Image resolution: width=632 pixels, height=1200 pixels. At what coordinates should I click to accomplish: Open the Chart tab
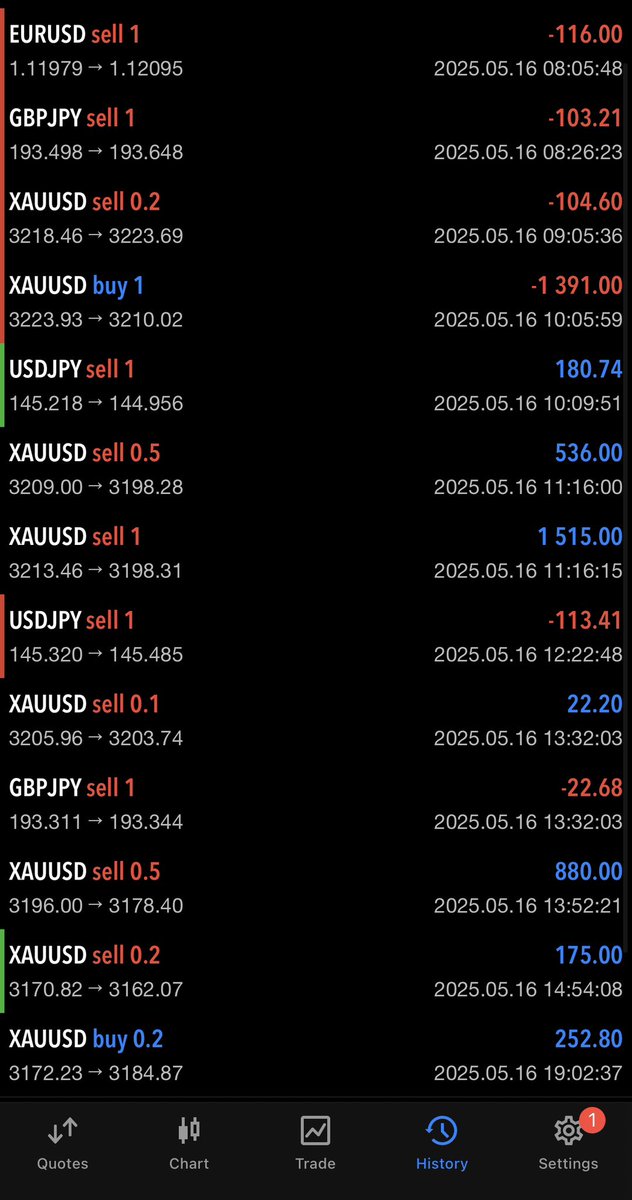click(x=189, y=1144)
